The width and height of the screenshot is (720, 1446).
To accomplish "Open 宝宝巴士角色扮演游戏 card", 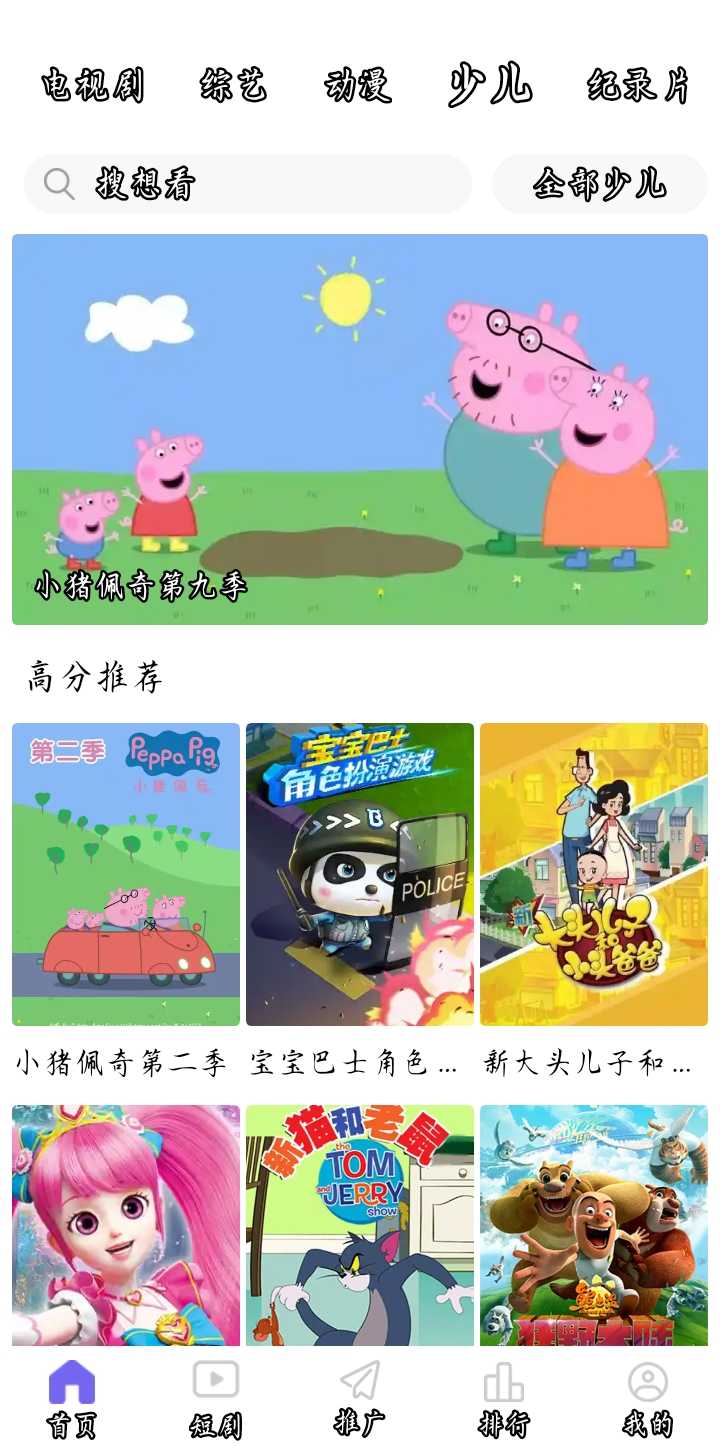I will tap(360, 874).
